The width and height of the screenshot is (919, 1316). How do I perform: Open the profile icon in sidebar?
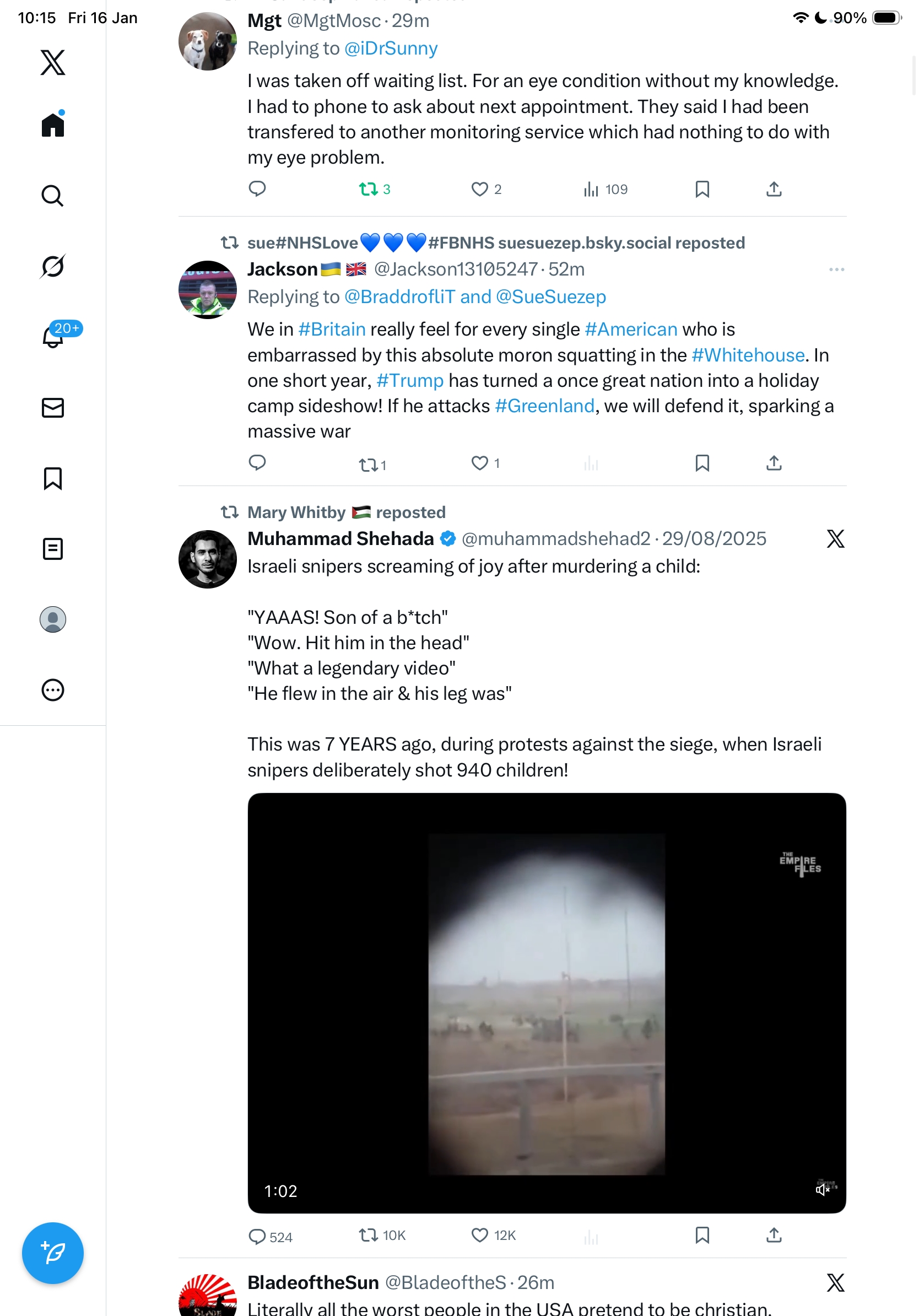coord(53,619)
